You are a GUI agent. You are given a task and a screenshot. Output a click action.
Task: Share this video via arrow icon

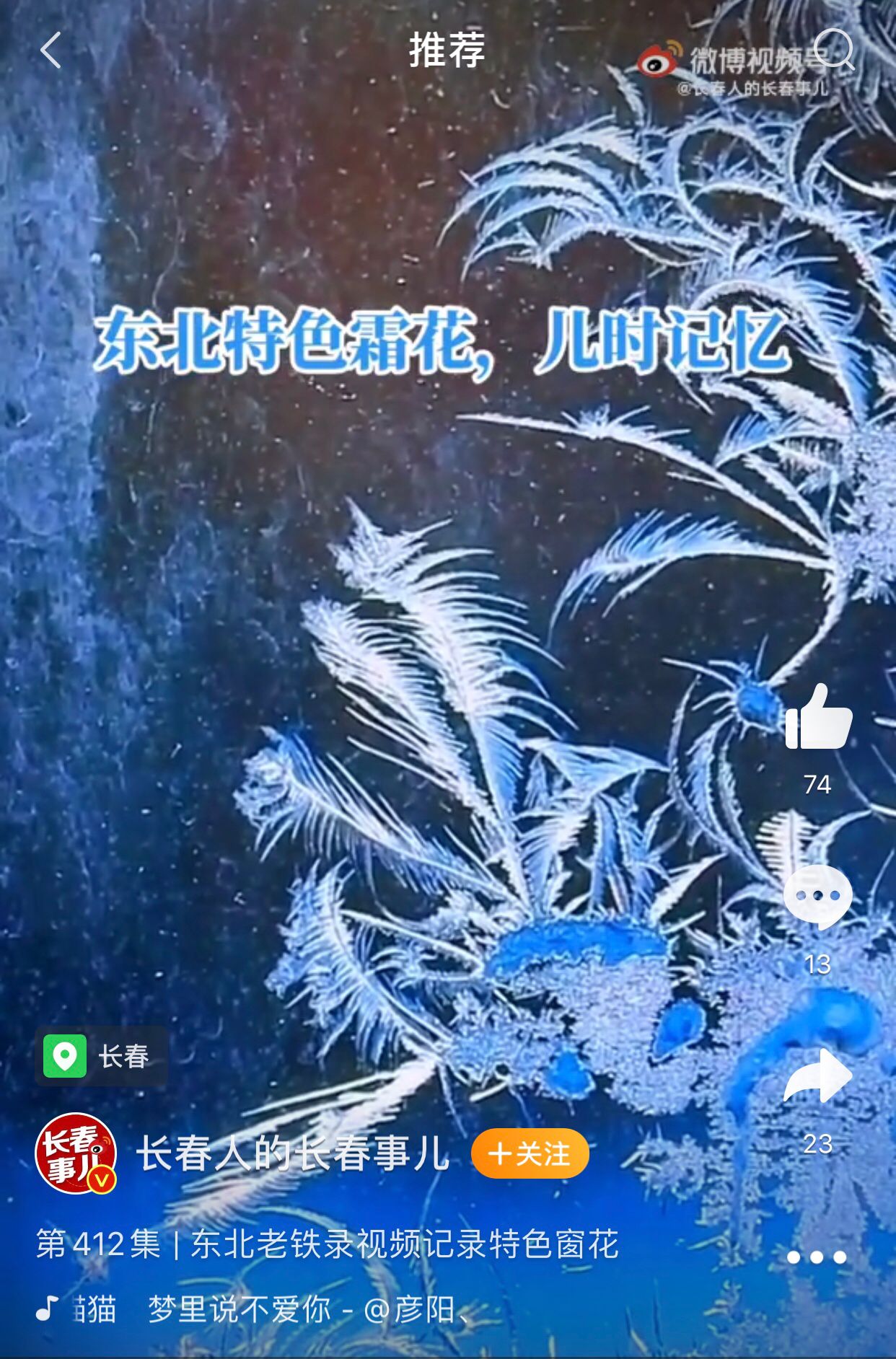point(817,1076)
